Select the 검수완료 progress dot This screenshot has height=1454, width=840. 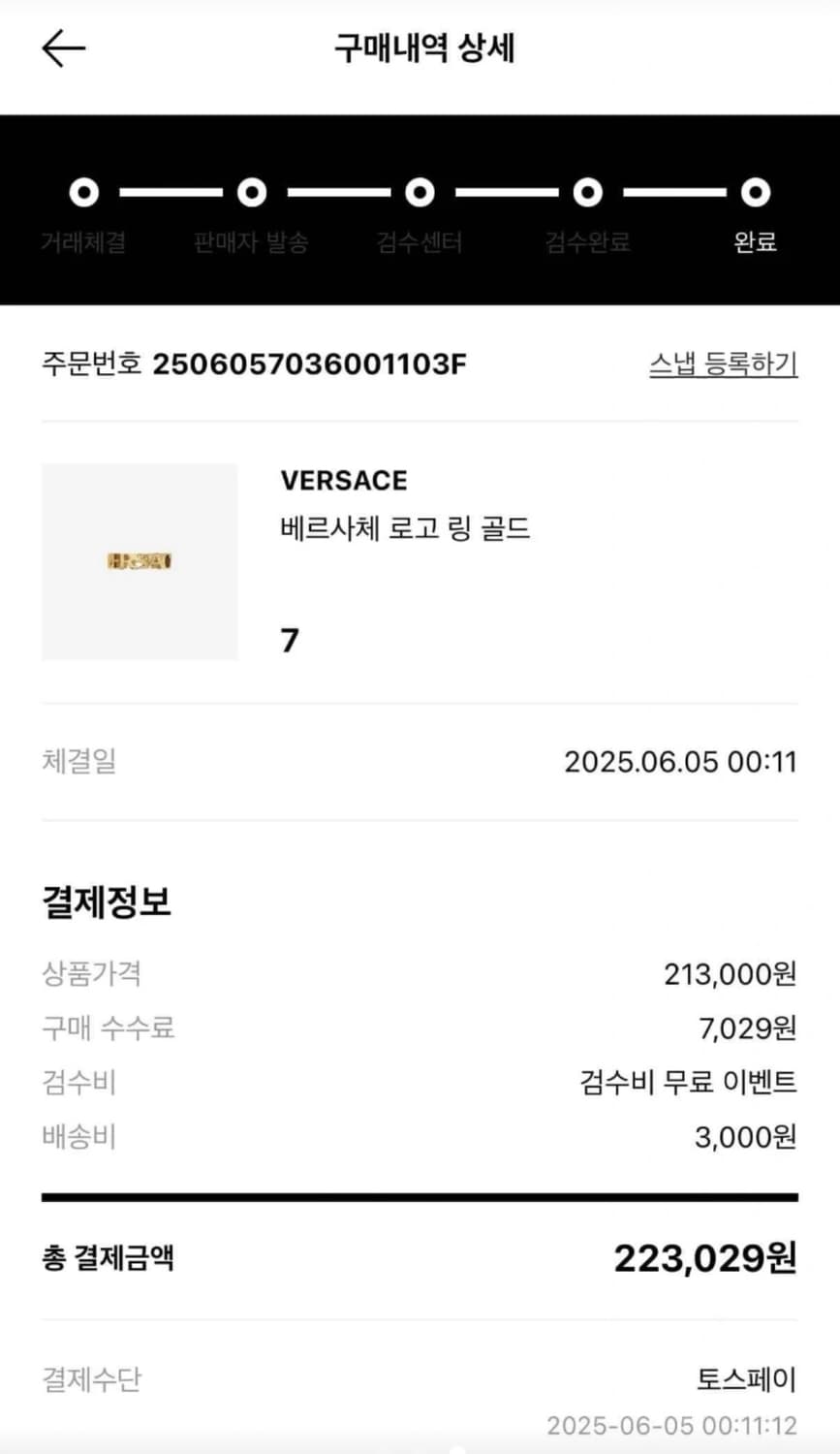pos(587,191)
